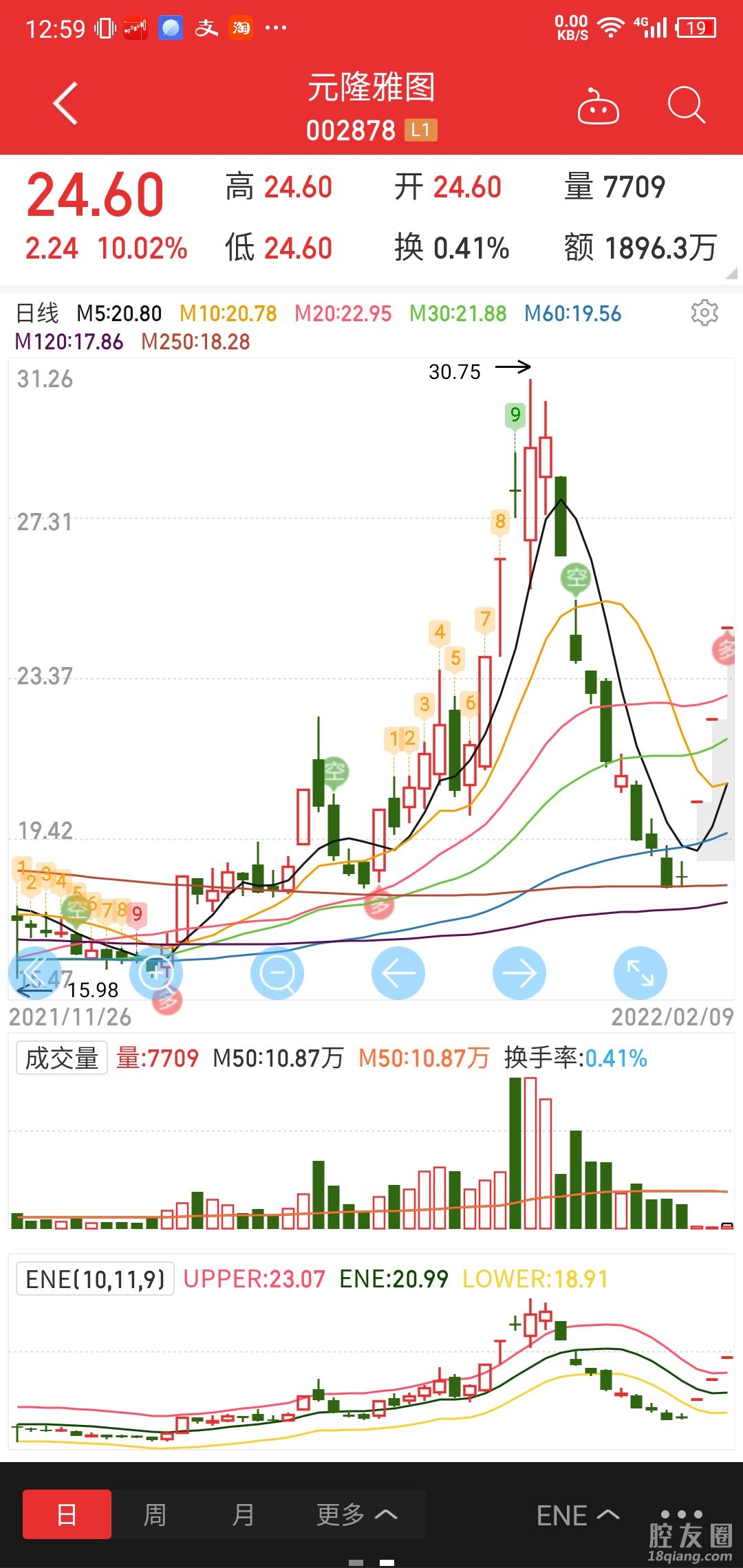Zoom out on the K-line chart
This screenshot has height=1568, width=743.
(x=277, y=973)
